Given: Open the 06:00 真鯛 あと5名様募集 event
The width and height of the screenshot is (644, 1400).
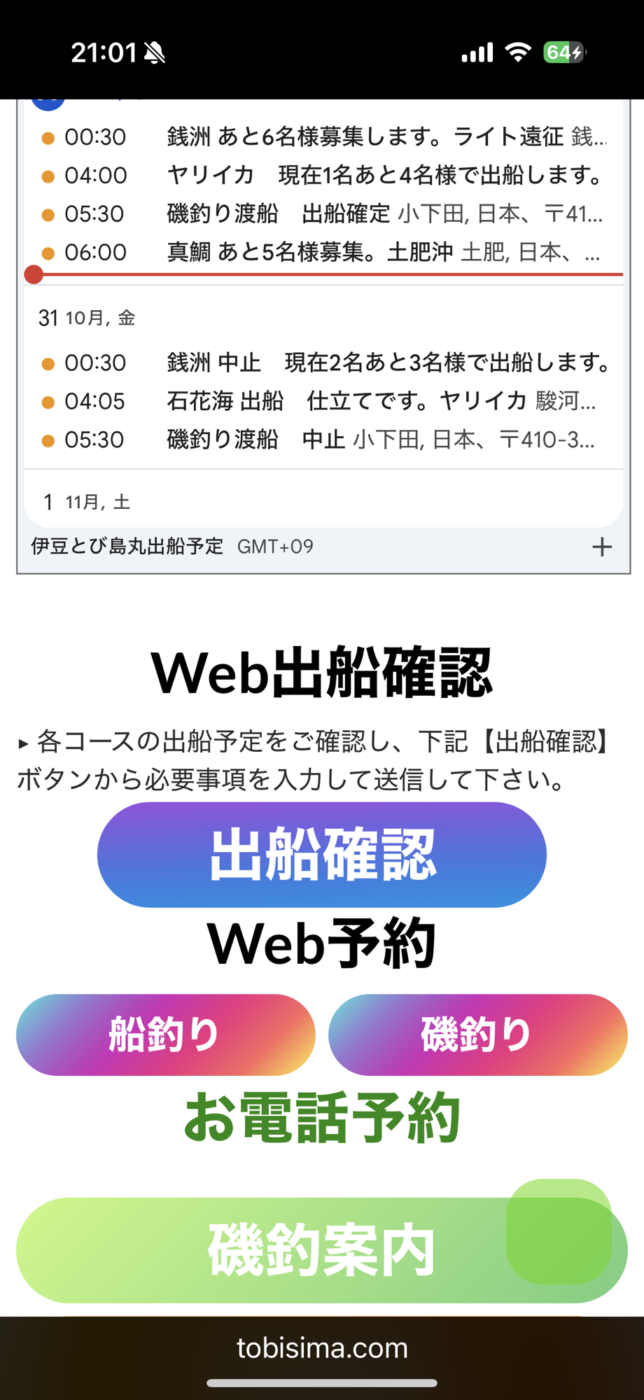Looking at the screenshot, I should [380, 252].
